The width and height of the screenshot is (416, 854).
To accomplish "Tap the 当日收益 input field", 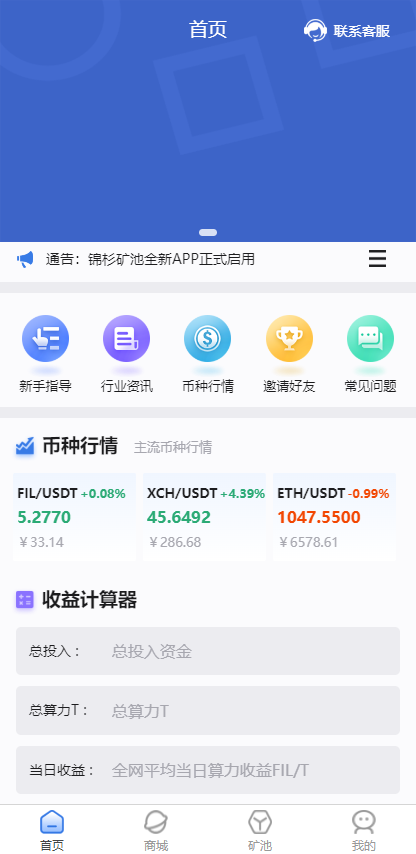I will coord(208,770).
